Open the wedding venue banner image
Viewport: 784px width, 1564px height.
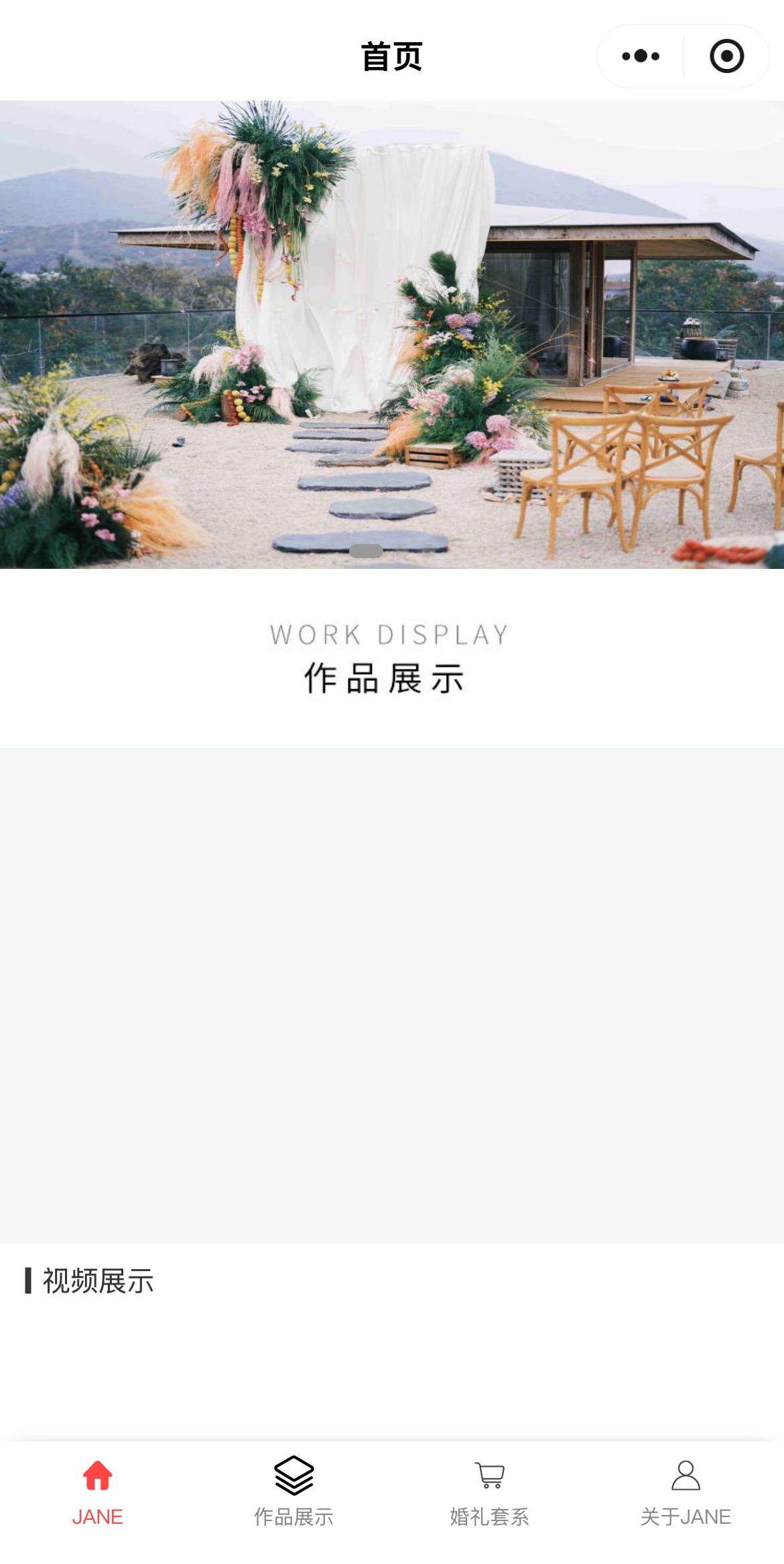(x=392, y=334)
